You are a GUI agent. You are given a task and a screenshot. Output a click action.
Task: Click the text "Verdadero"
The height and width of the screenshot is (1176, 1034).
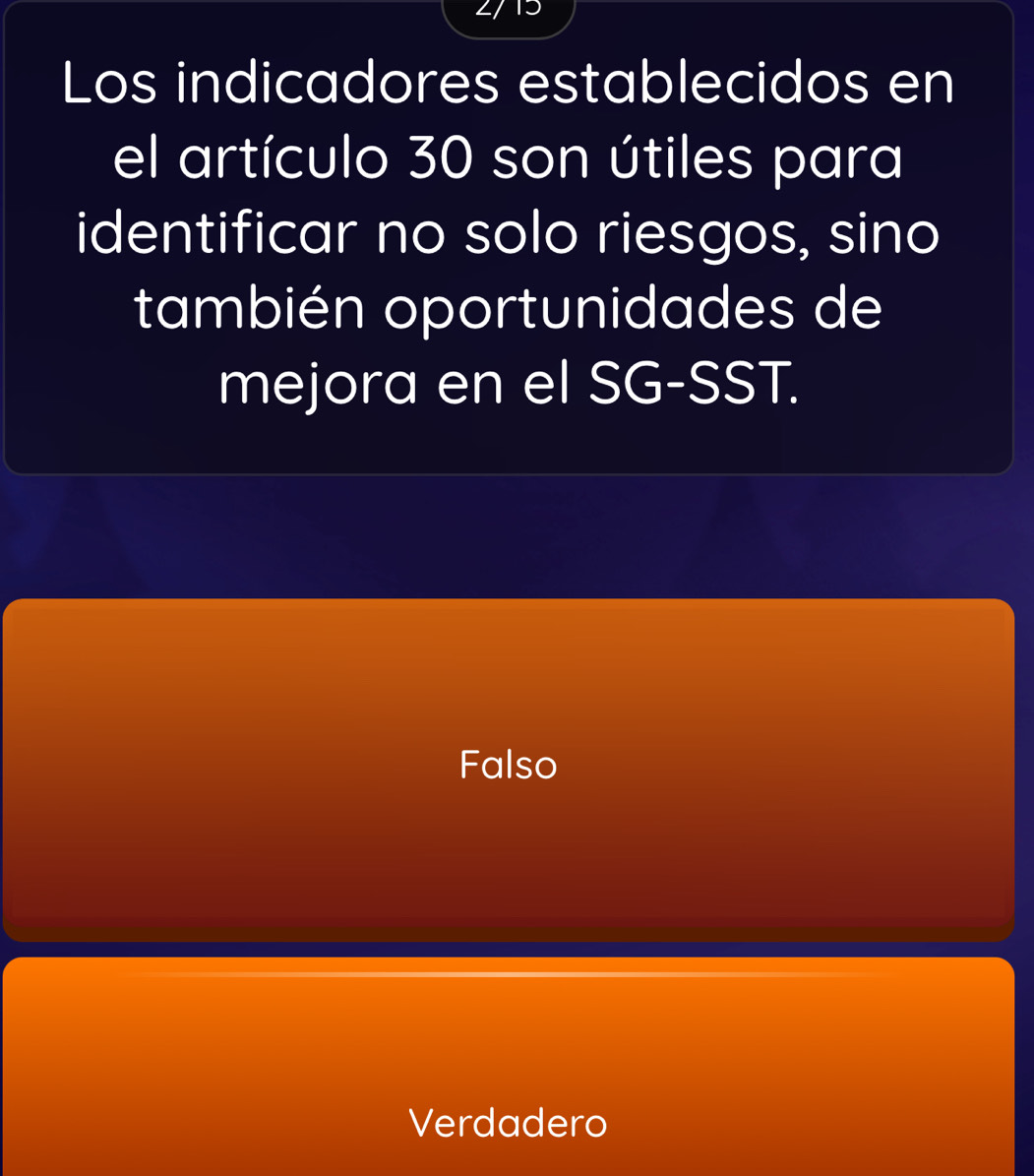point(507,1122)
